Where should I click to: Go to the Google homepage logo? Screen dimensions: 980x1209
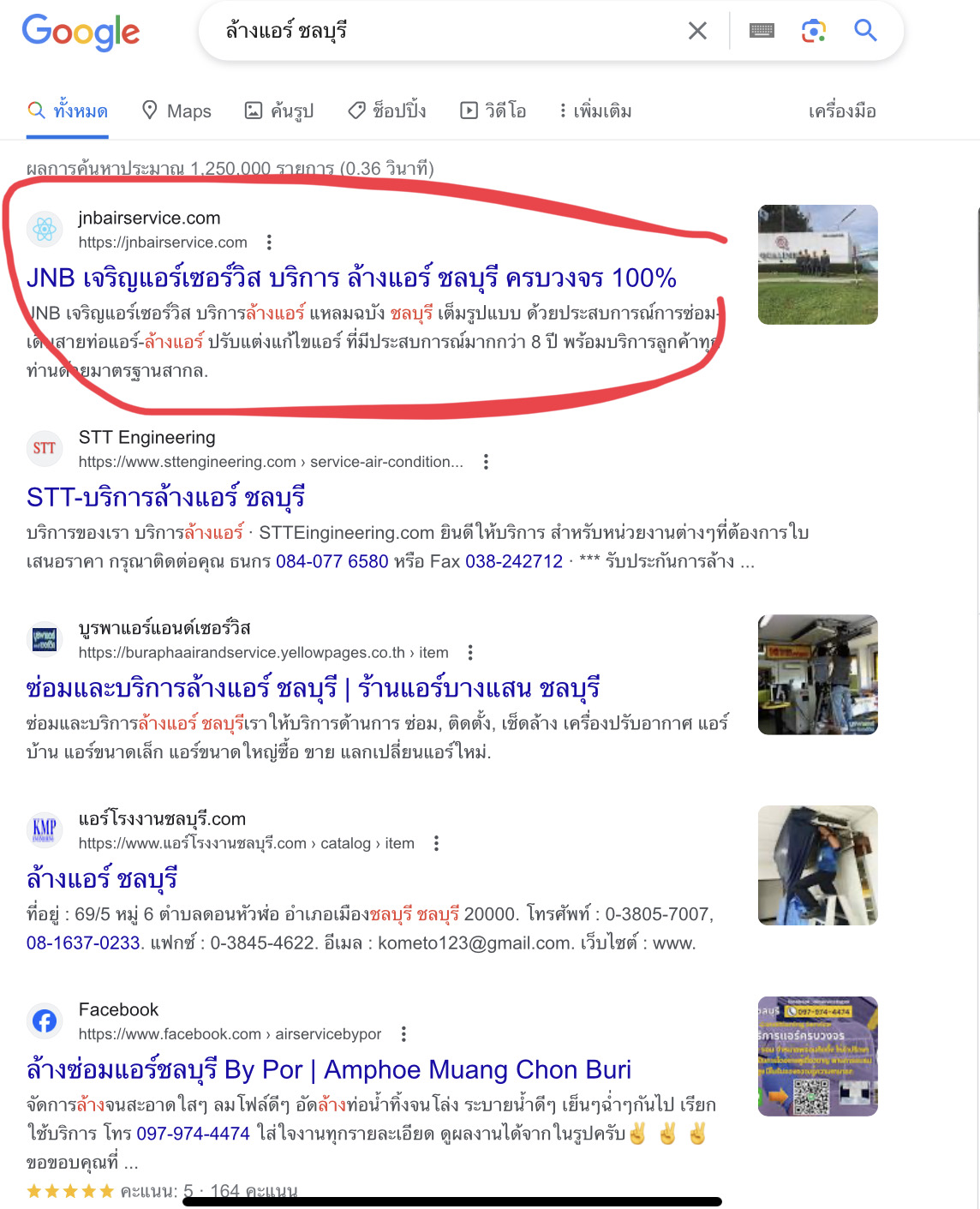click(x=81, y=33)
